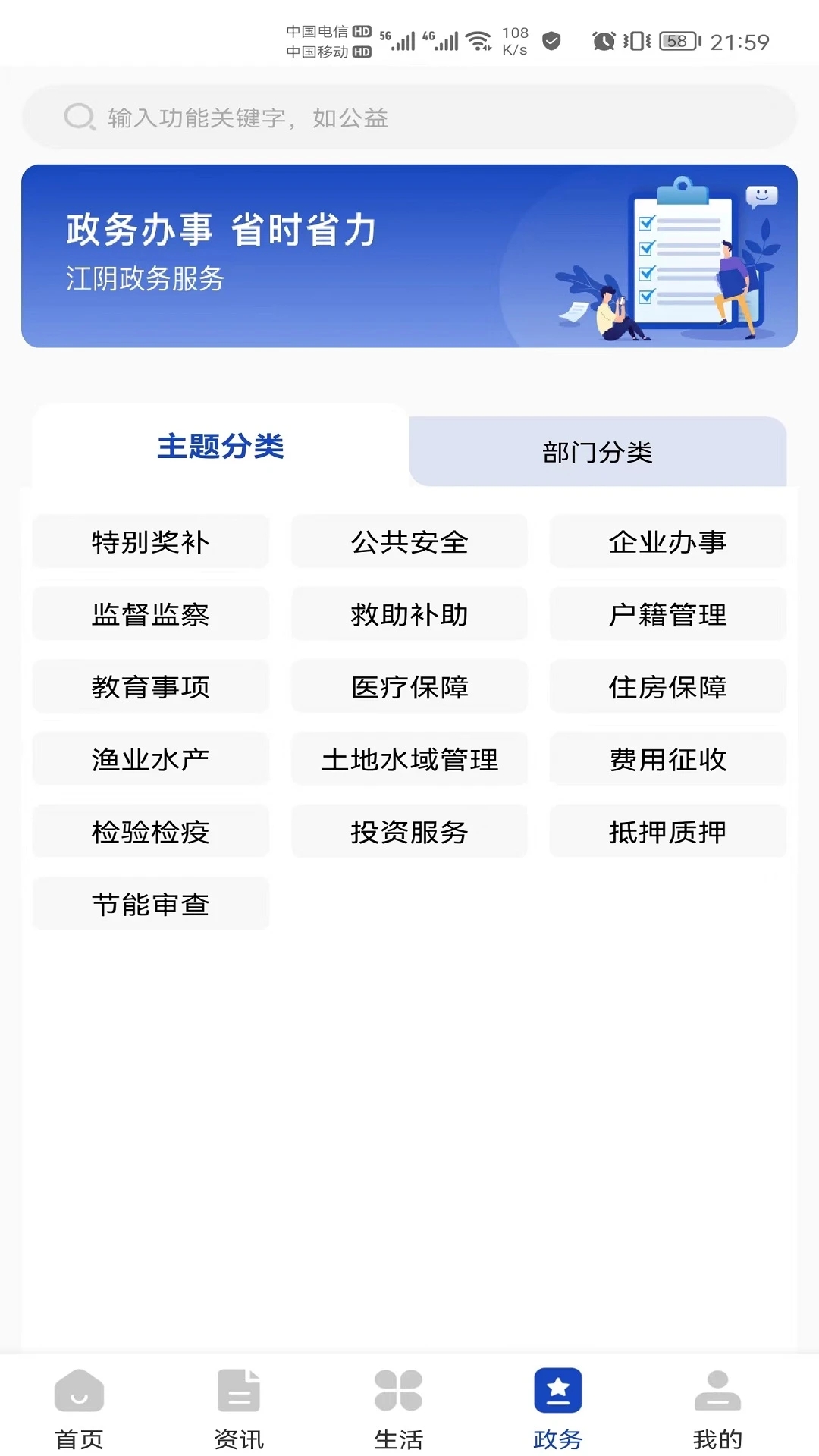The image size is (819, 1456).
Task: Open the 特别奖补 category
Action: pos(149,541)
